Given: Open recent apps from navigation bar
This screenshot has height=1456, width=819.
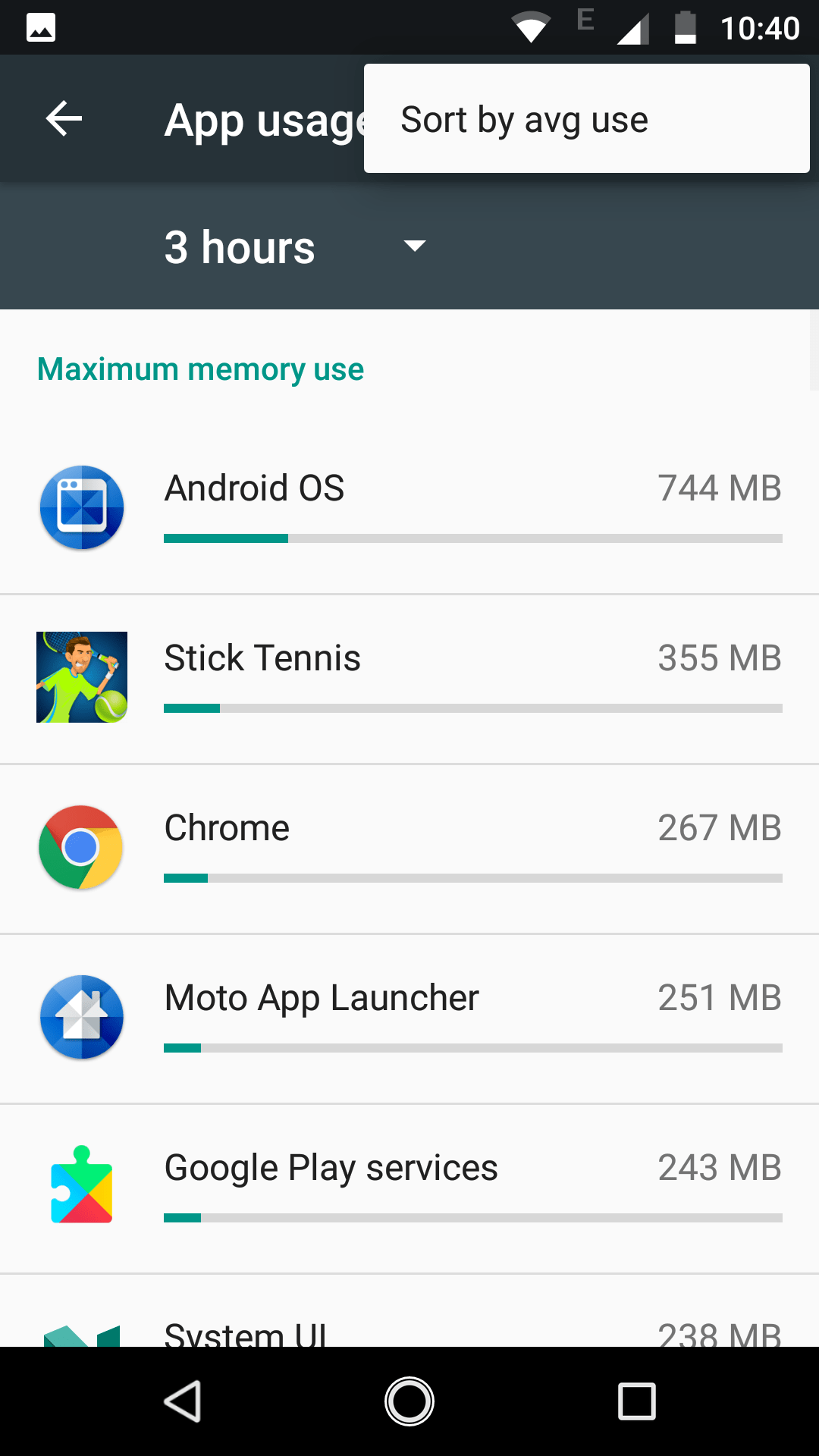Looking at the screenshot, I should [637, 1401].
